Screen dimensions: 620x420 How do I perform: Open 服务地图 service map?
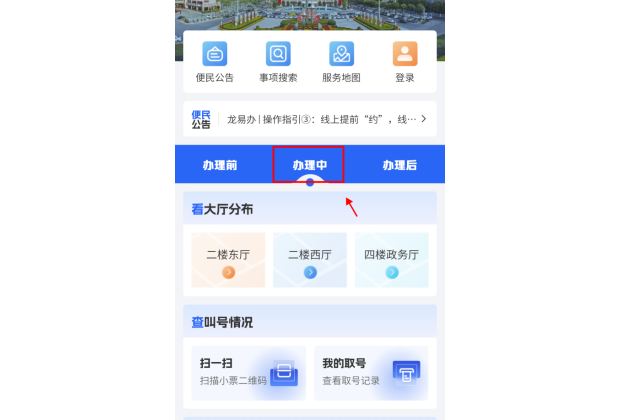[341, 61]
